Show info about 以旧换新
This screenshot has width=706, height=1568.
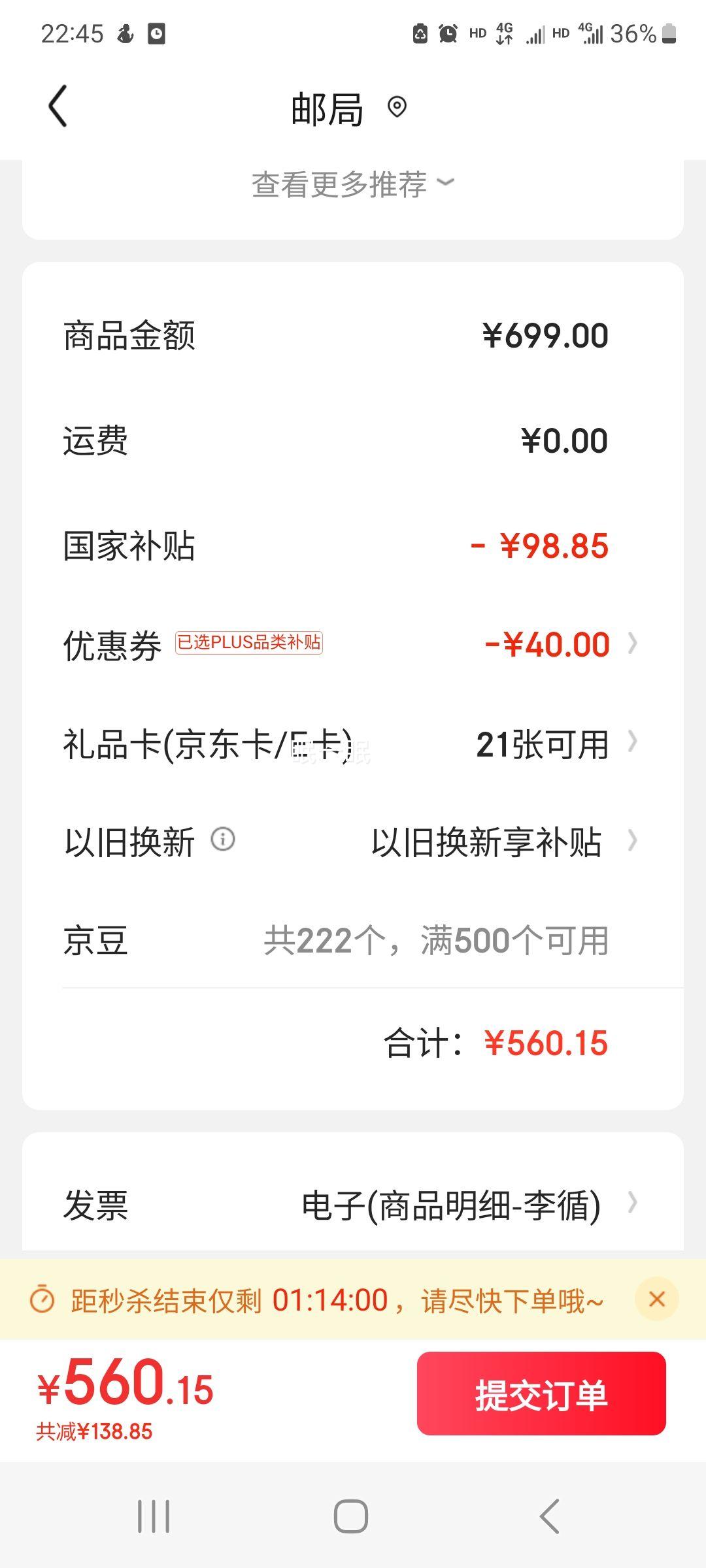(x=223, y=839)
